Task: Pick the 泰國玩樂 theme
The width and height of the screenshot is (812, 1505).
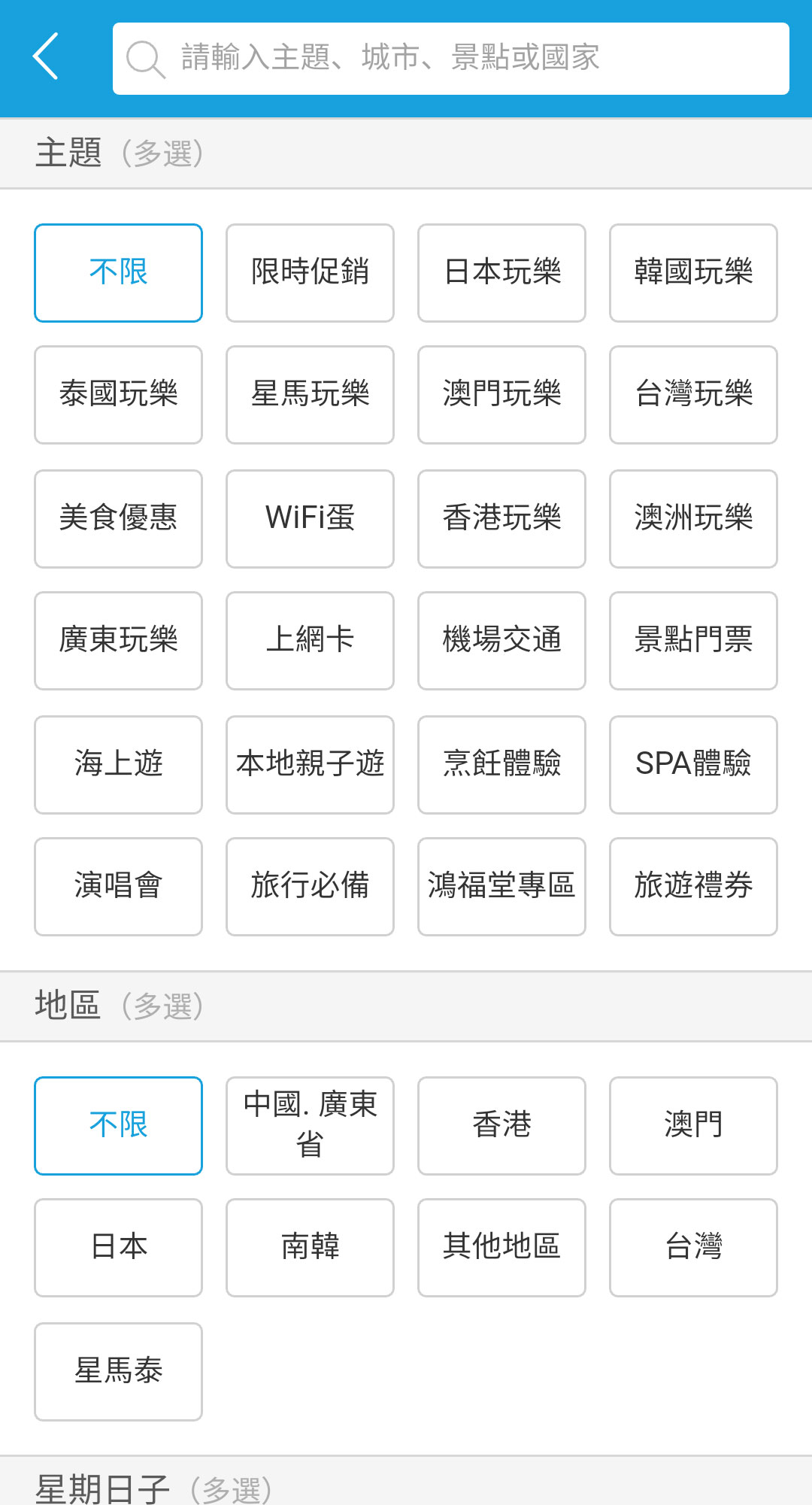Action: pyautogui.click(x=118, y=394)
